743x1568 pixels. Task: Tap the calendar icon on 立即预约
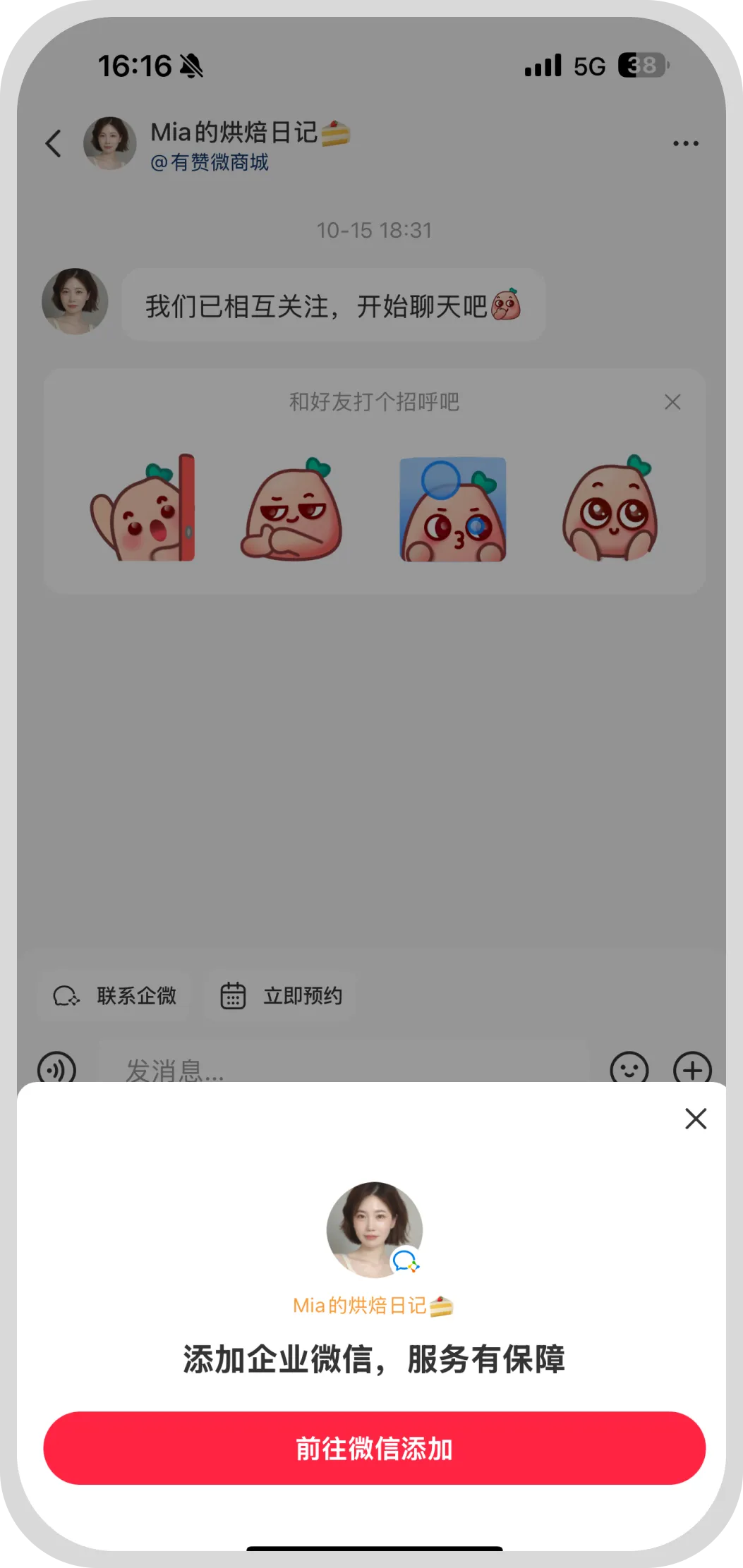(x=233, y=997)
